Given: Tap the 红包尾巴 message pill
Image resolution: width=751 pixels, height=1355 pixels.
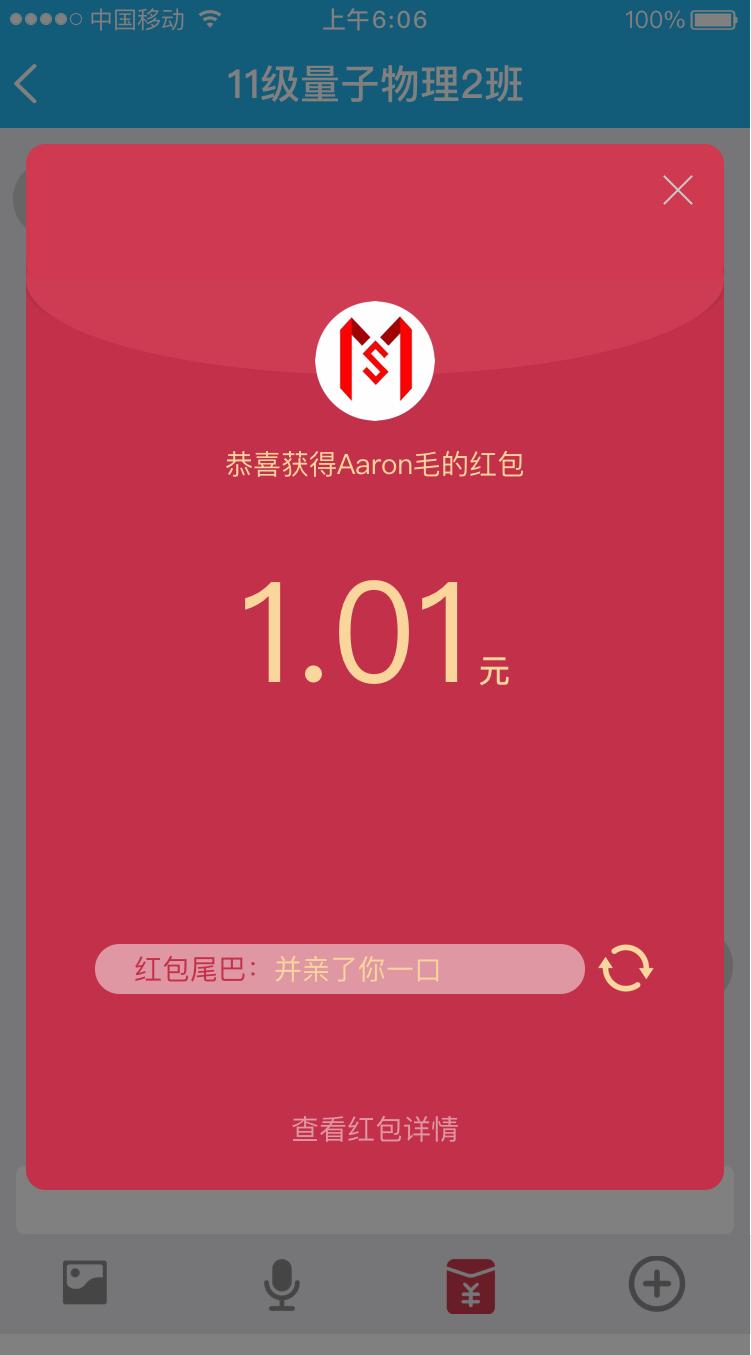Looking at the screenshot, I should (340, 969).
